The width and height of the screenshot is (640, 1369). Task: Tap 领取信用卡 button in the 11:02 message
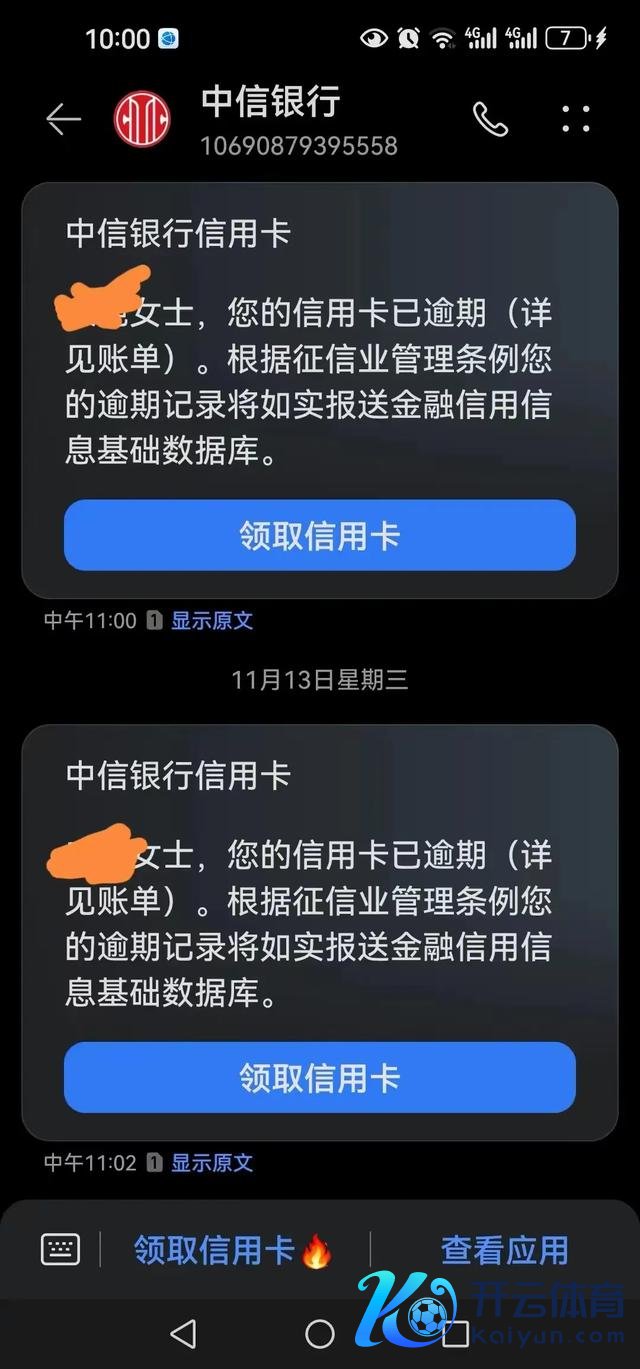coord(320,1077)
